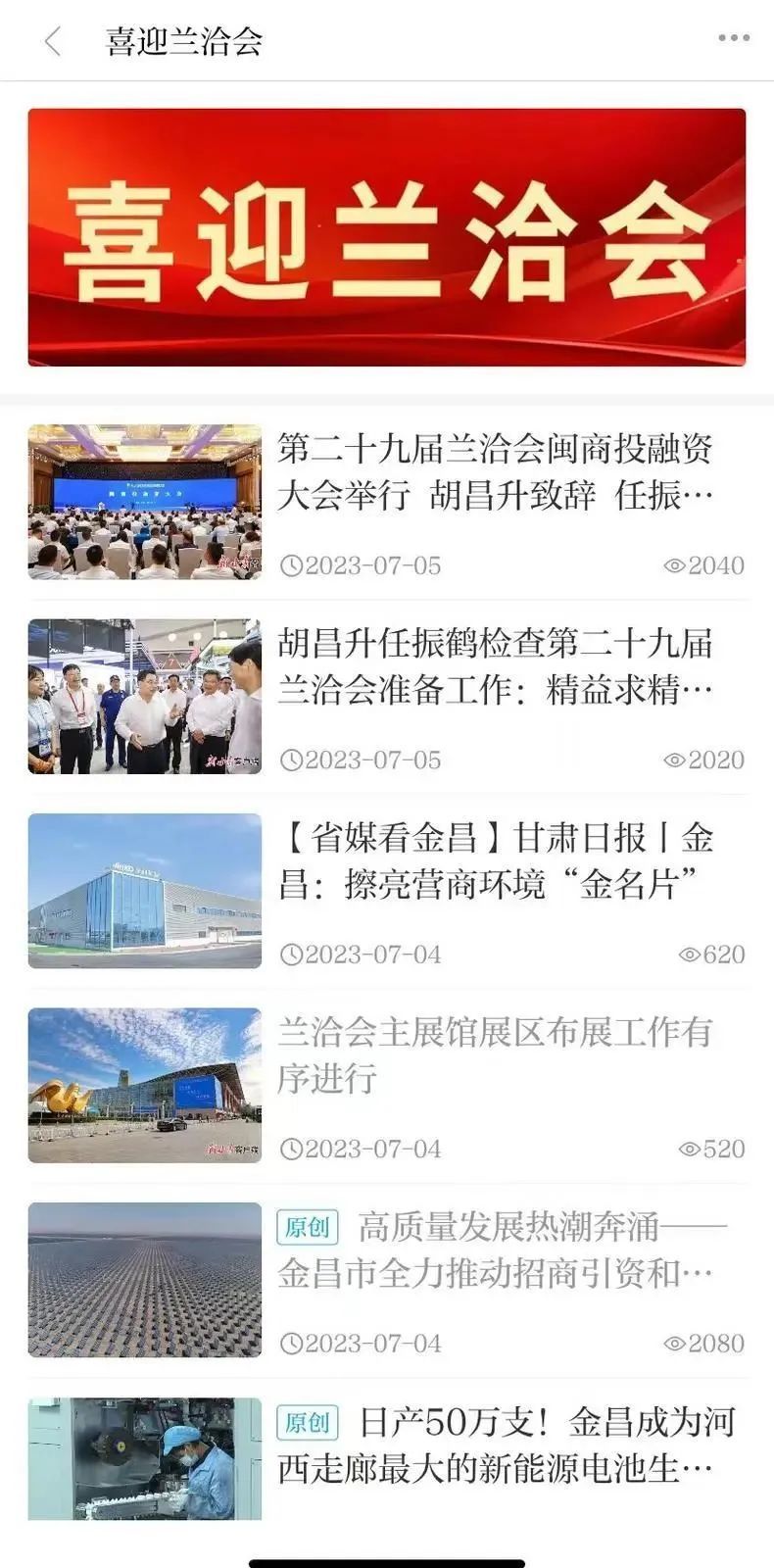Open the 喜迎兰洽会 red banner
Viewport: 774px width, 1568px height.
[x=387, y=237]
